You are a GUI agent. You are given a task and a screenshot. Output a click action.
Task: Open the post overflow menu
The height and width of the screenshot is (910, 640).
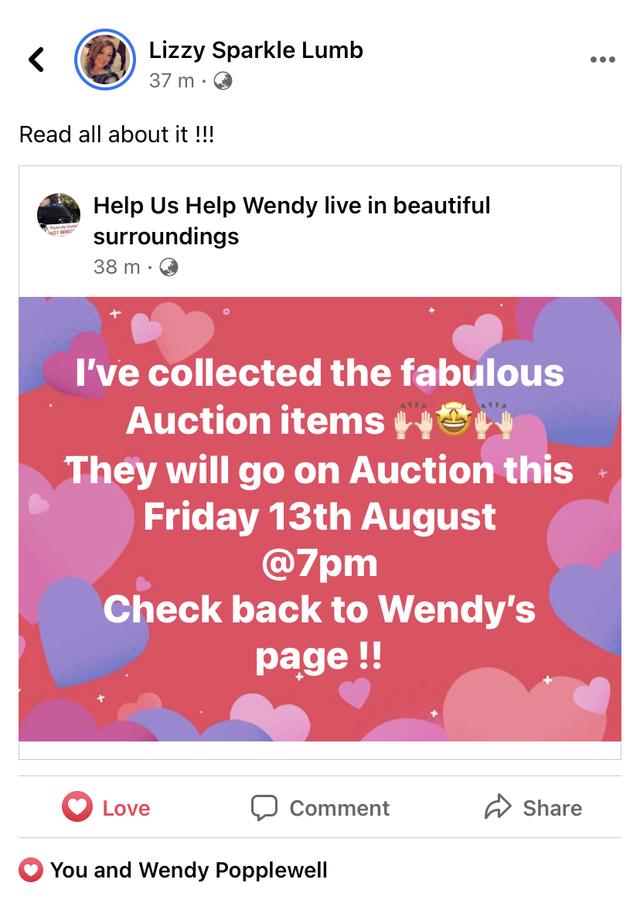tap(602, 60)
